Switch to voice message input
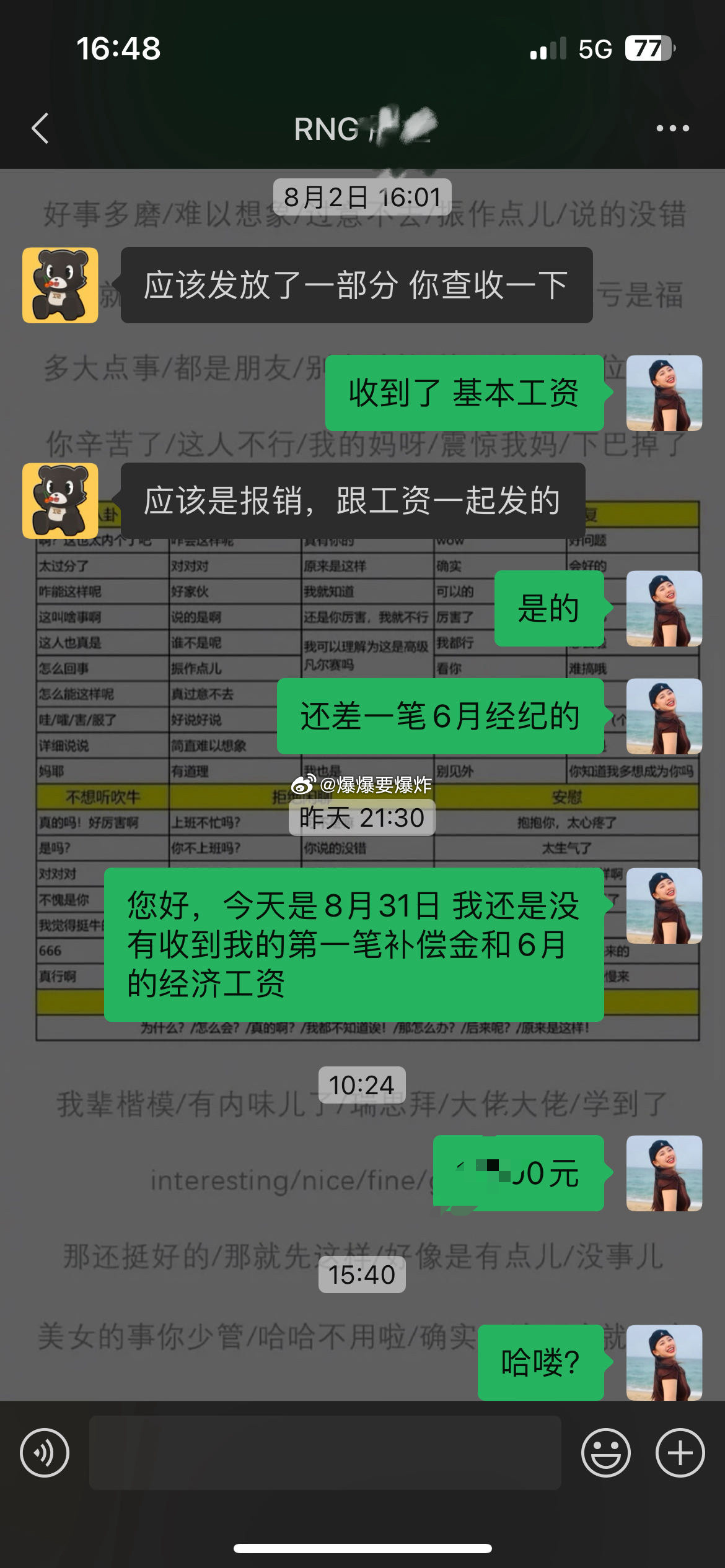 pyautogui.click(x=45, y=1452)
